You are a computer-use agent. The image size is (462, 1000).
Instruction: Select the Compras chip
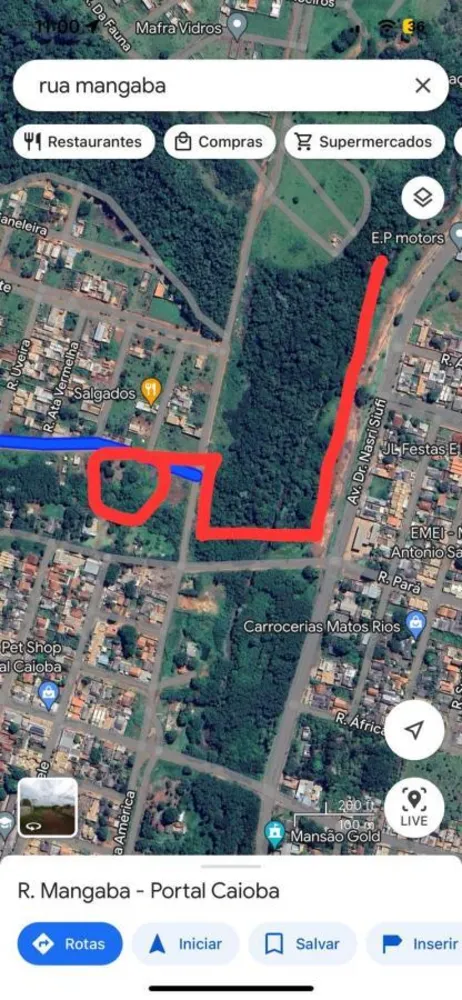[x=220, y=142]
